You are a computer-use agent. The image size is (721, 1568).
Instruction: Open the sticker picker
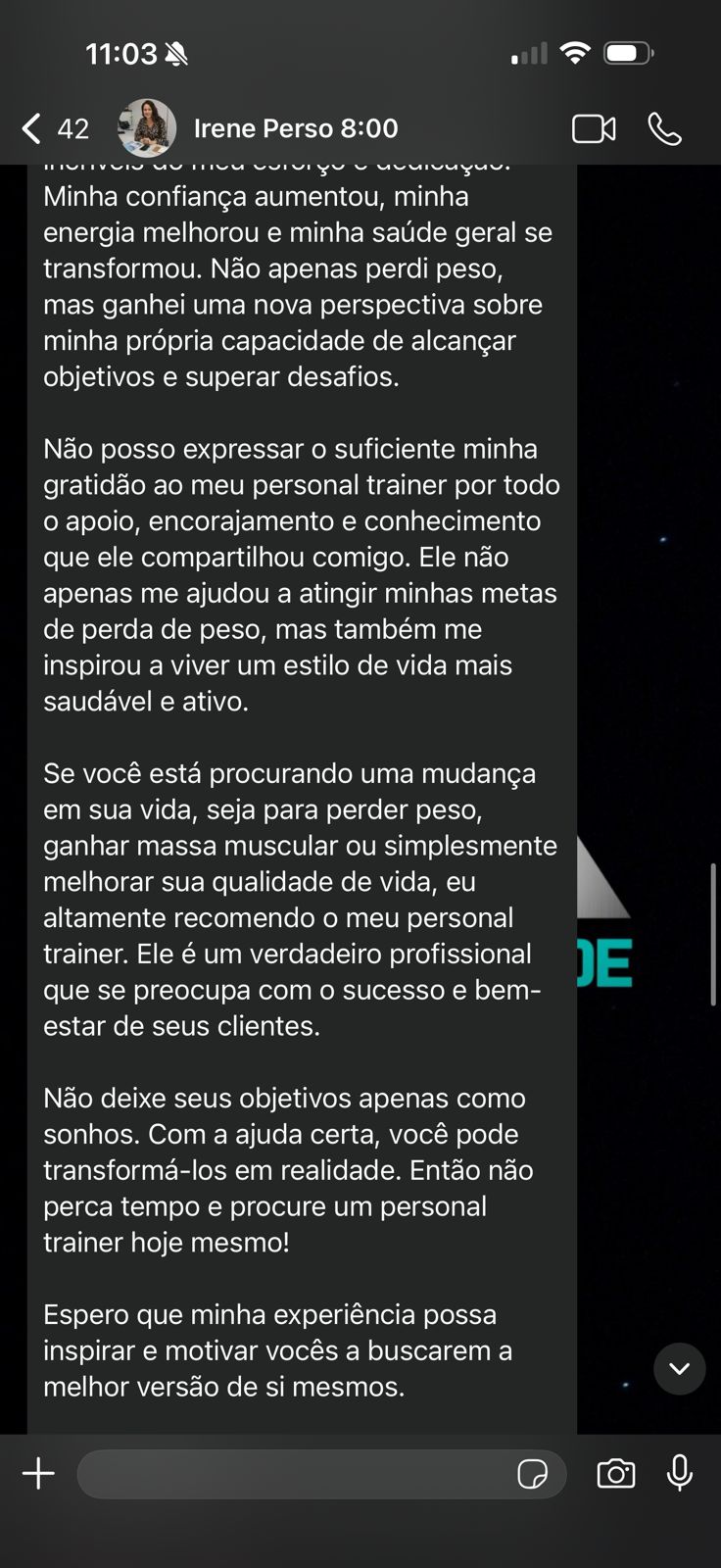pos(532,1473)
